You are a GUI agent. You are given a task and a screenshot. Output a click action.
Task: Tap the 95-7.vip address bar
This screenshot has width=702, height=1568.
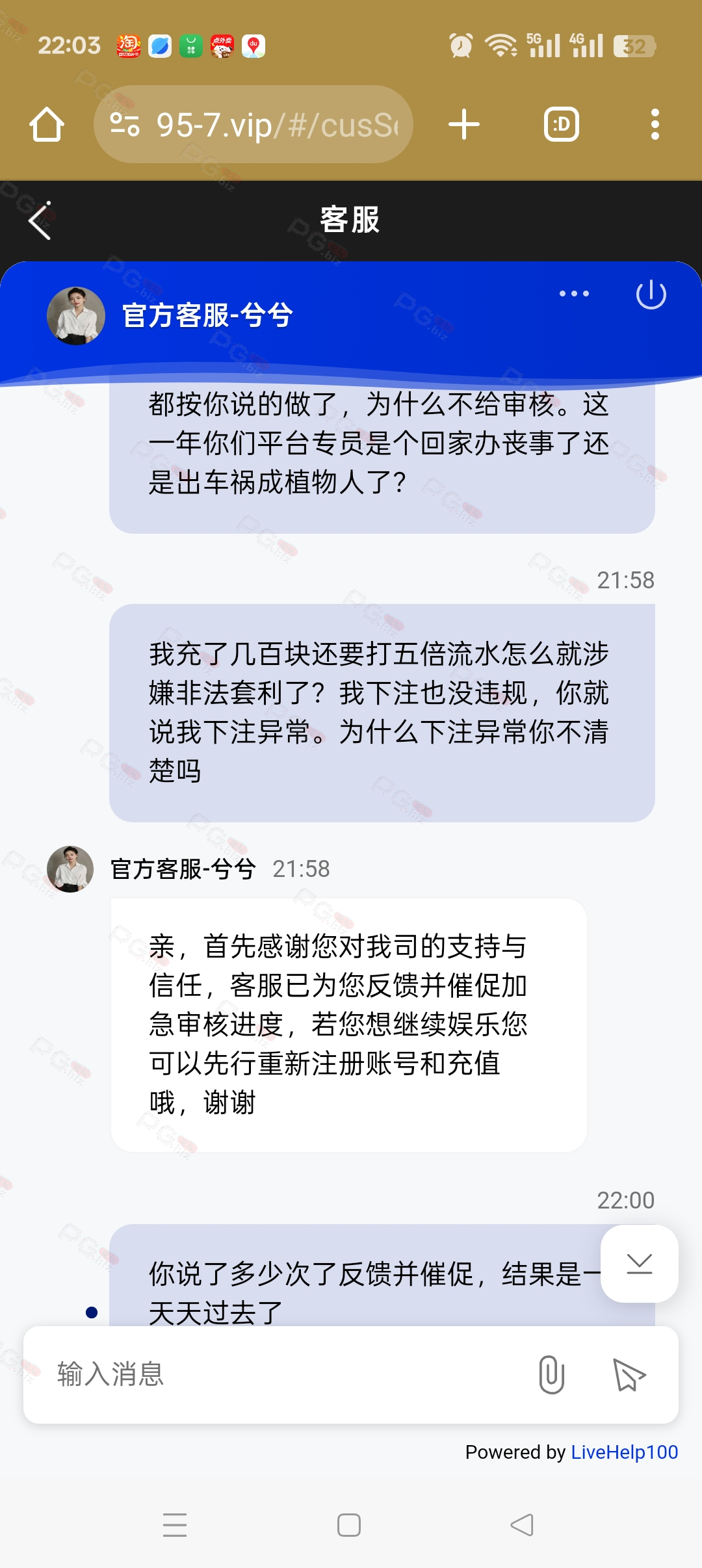tap(253, 124)
